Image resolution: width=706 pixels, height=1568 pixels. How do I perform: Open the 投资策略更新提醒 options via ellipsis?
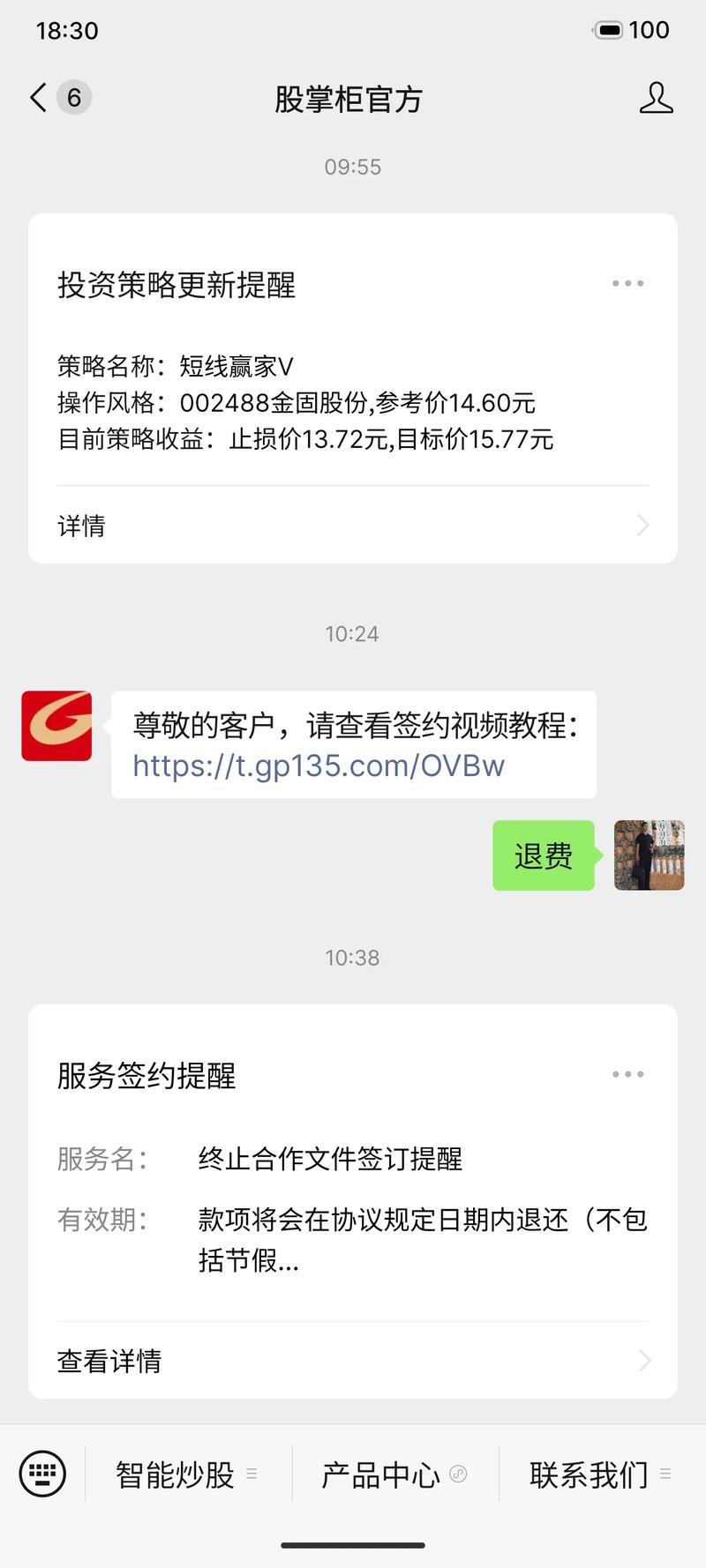click(x=627, y=283)
